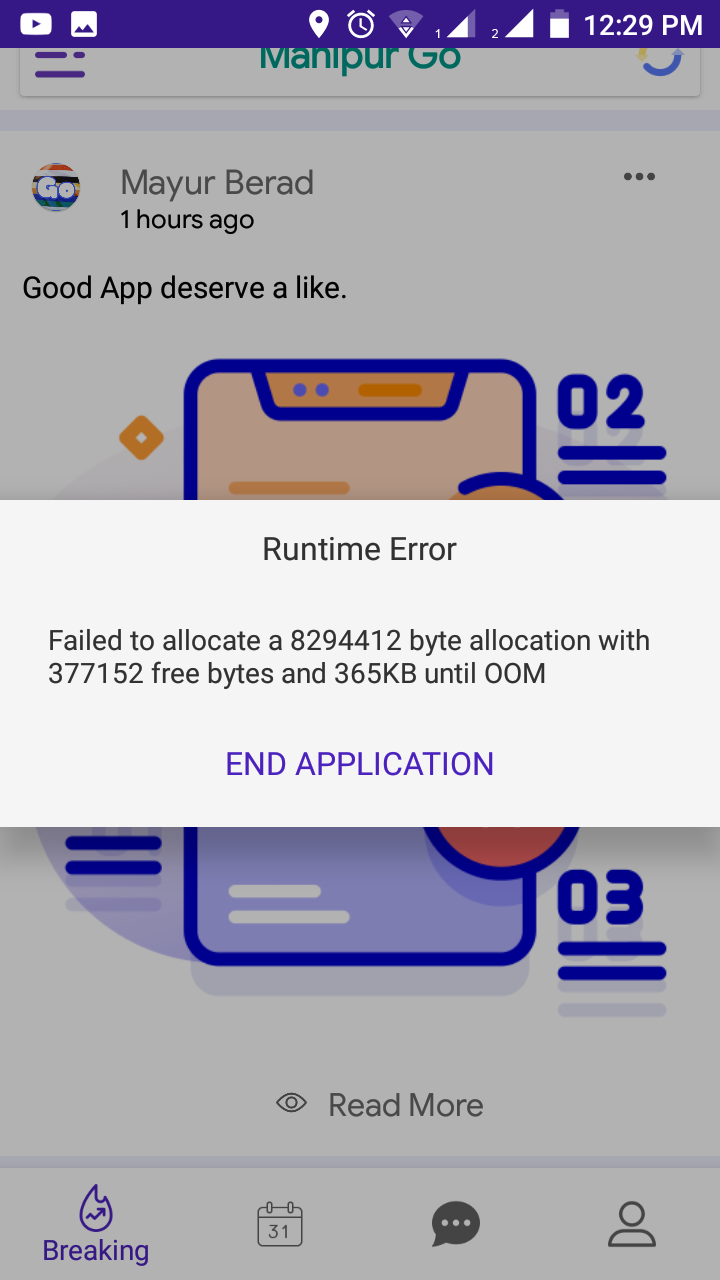
Task: Open Mayur Berad's profile picture
Action: 56,188
